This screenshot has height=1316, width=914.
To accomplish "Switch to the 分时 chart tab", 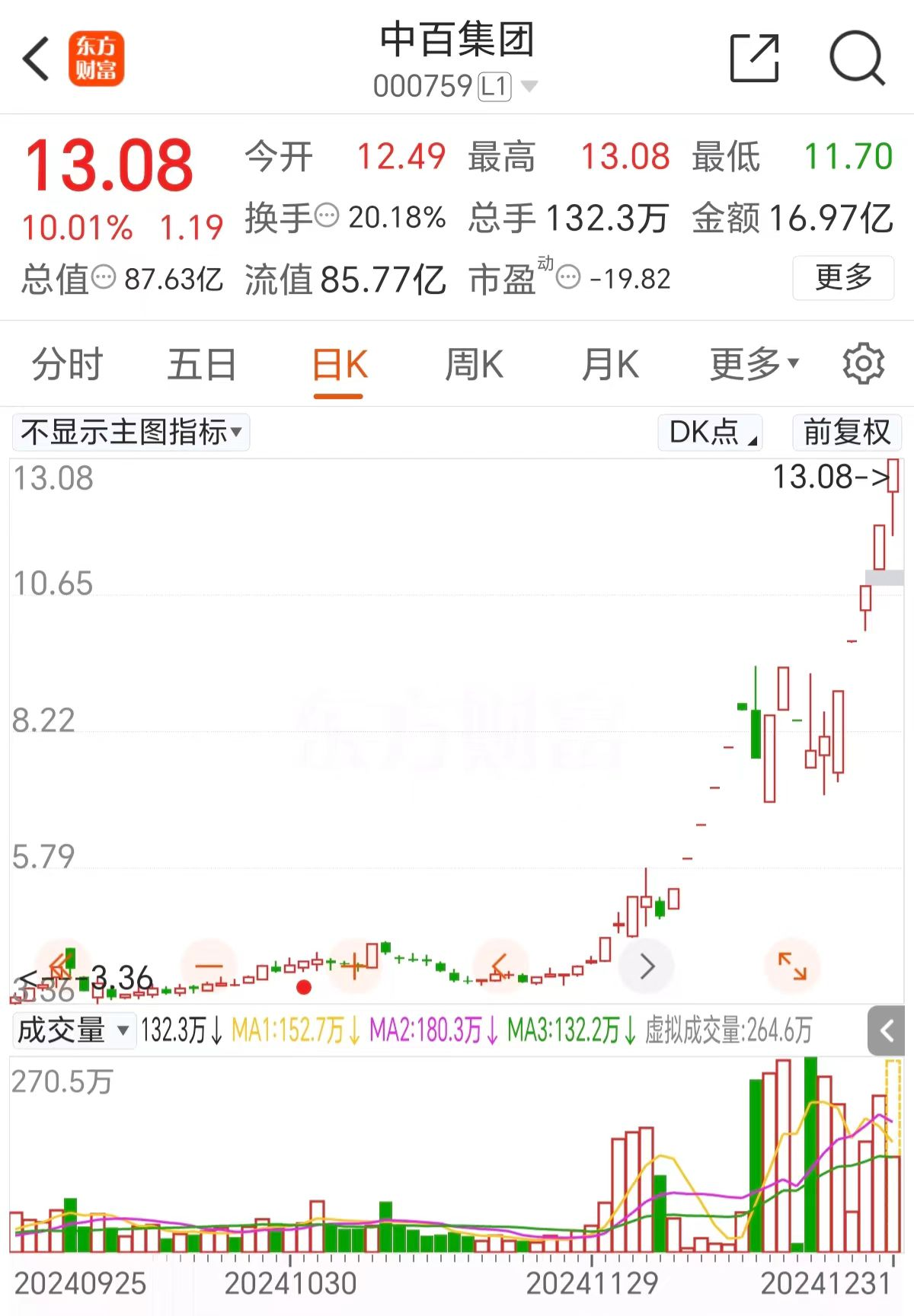I will [67, 364].
